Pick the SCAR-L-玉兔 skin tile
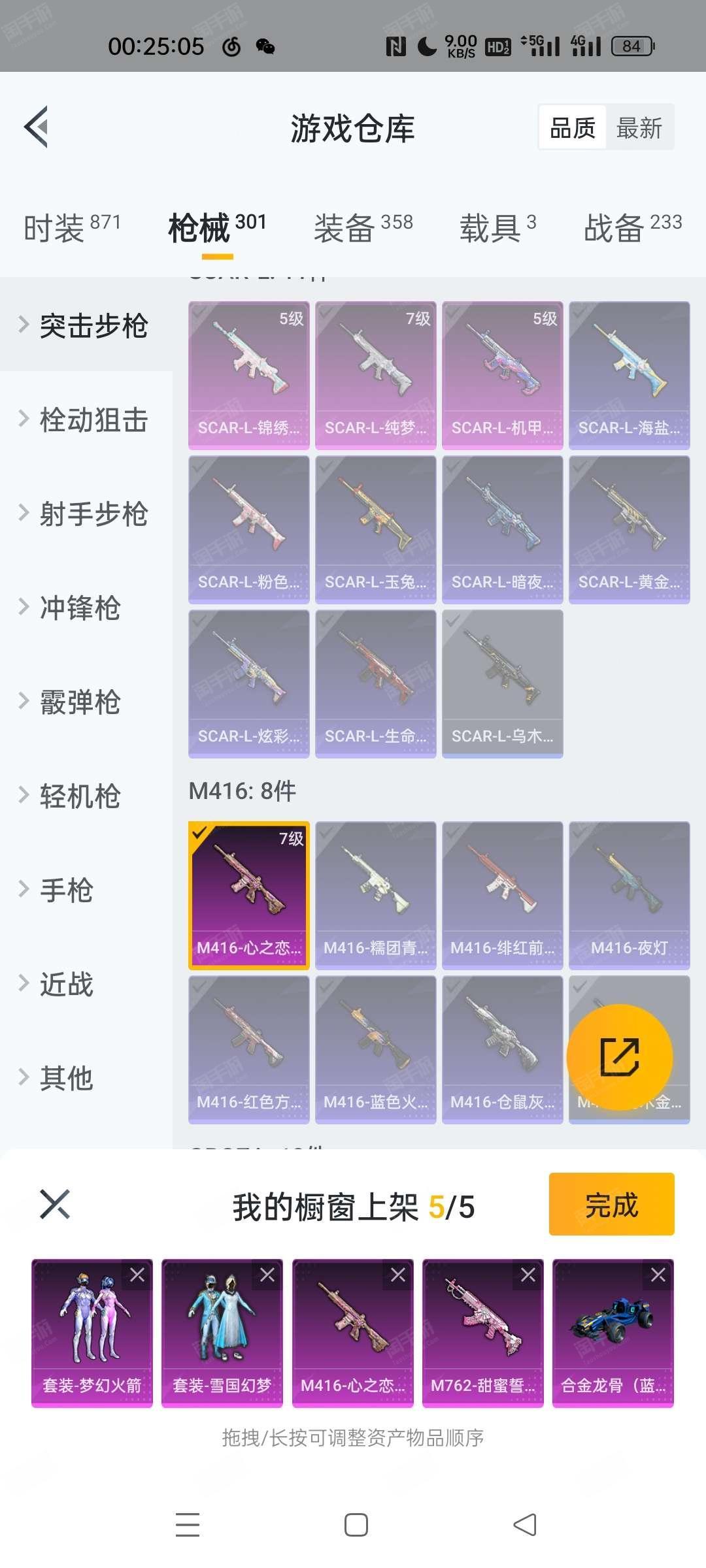706x1568 pixels. [375, 529]
